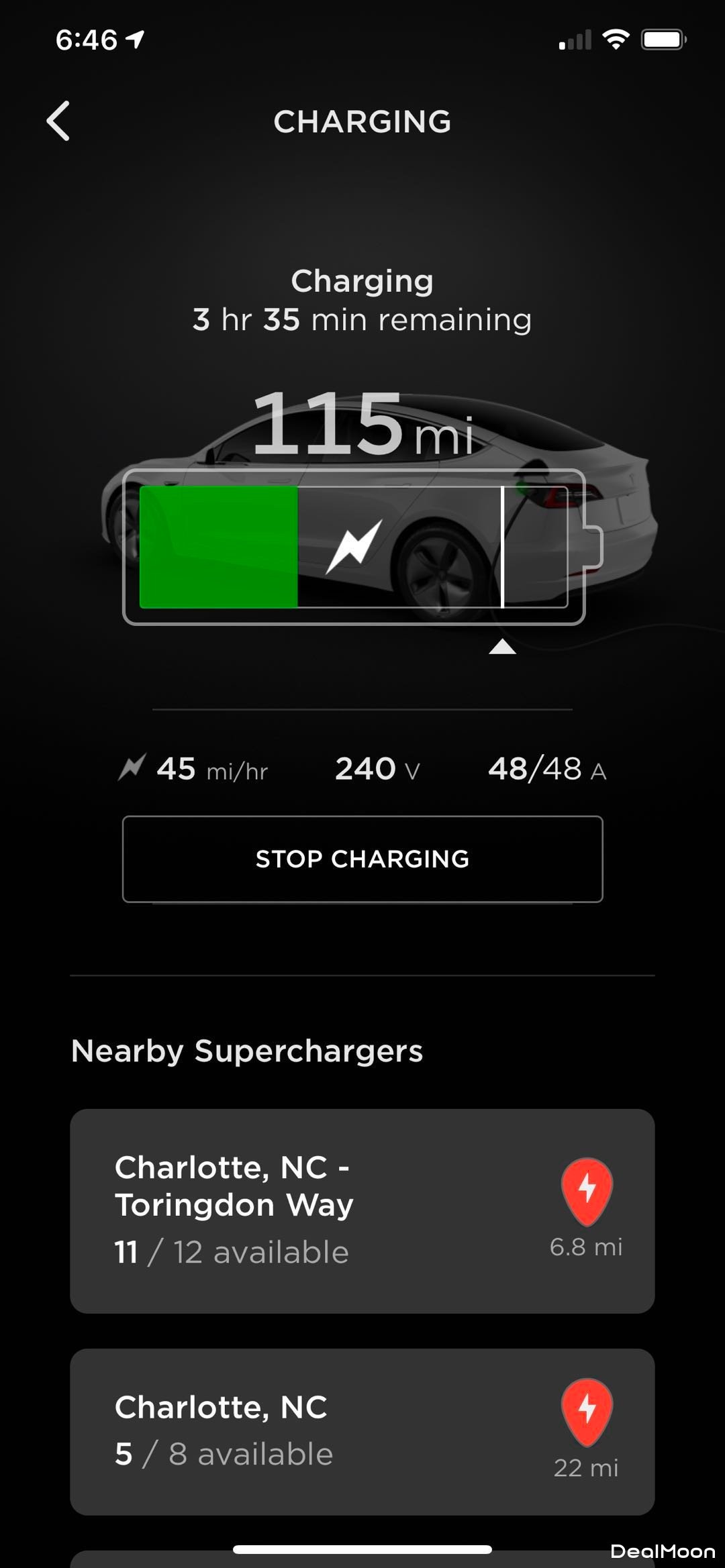
Task: Tap the Stop Charging button
Action: tap(362, 859)
